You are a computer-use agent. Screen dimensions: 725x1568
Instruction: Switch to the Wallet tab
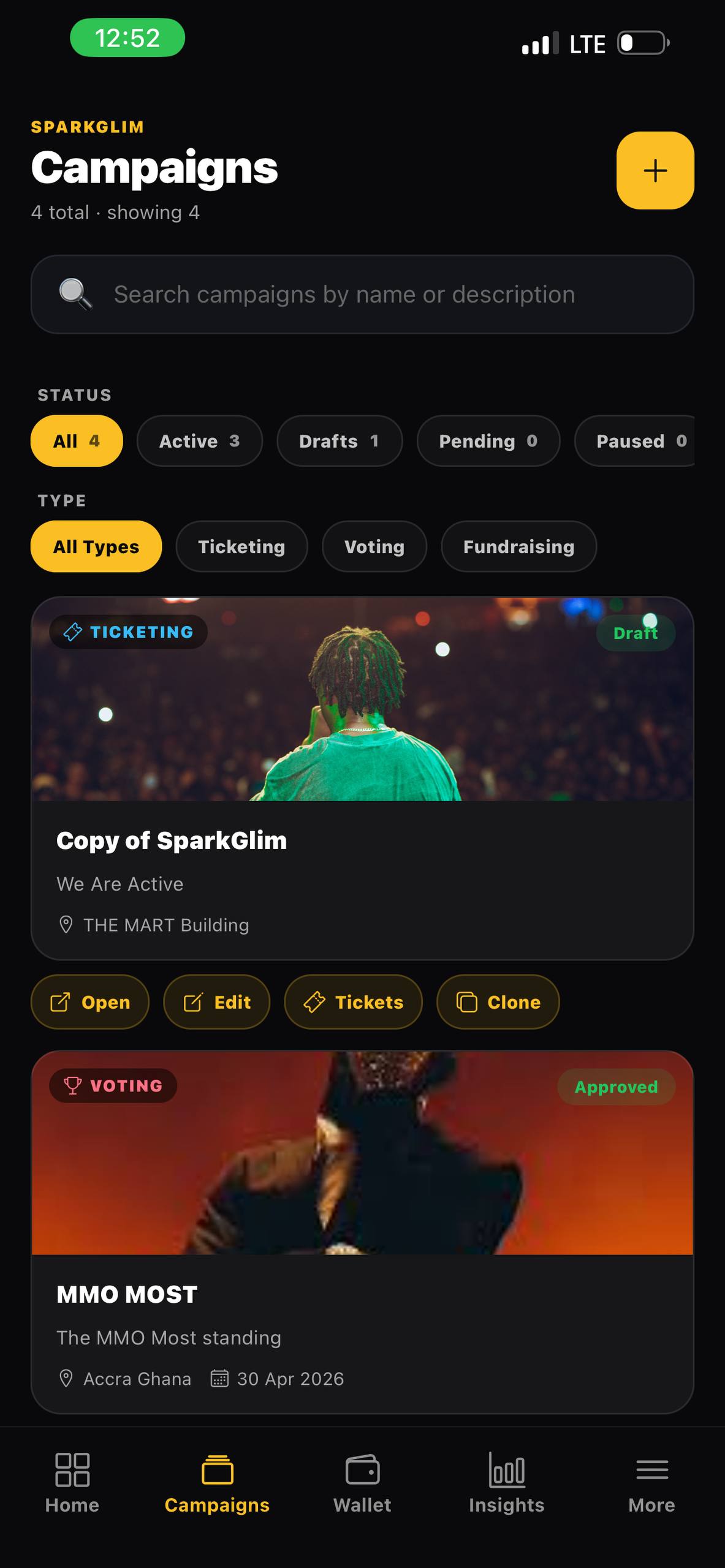coord(362,1483)
